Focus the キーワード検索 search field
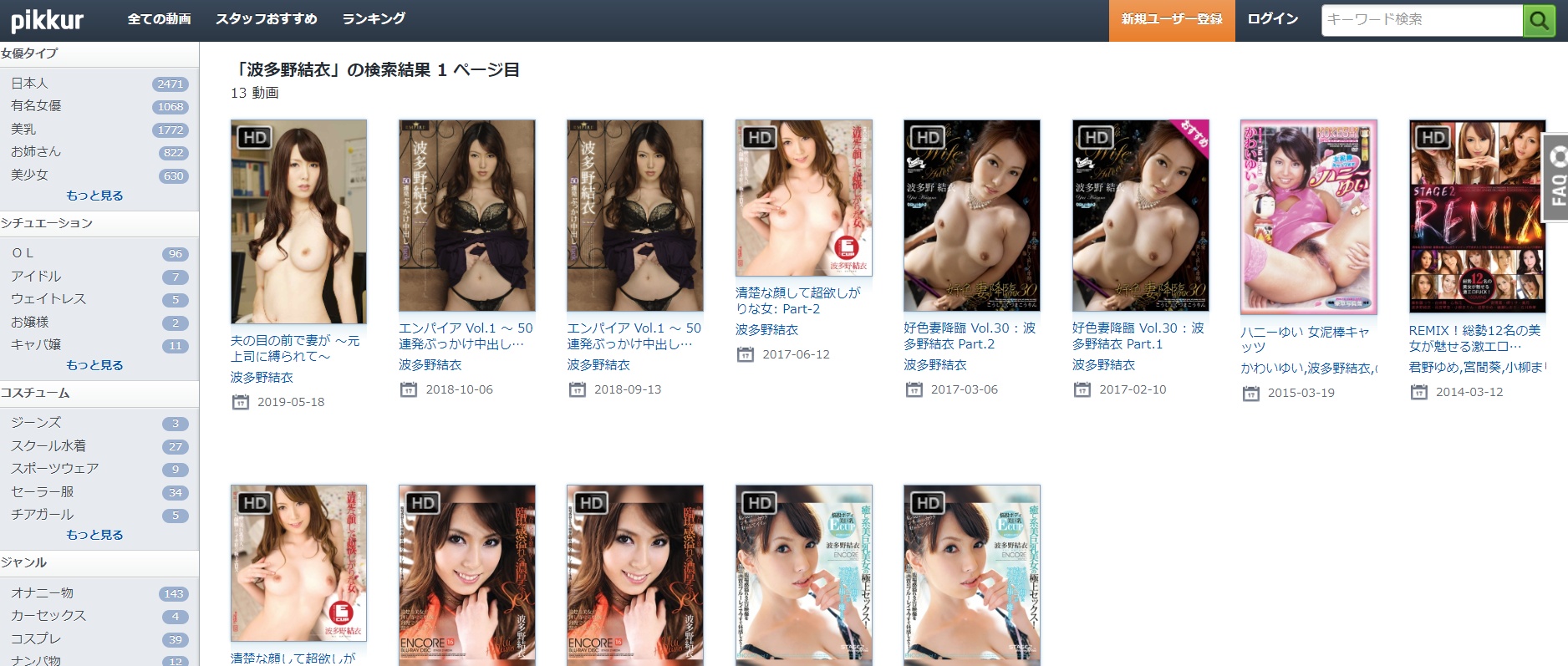This screenshot has width=1568, height=666. pos(1421,20)
